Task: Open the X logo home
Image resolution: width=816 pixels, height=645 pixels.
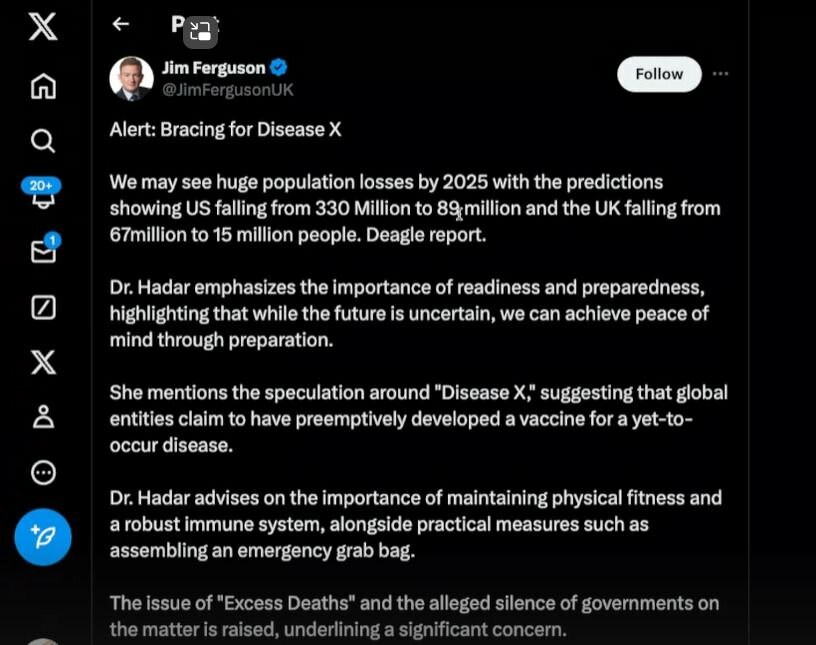Action: coord(43,27)
